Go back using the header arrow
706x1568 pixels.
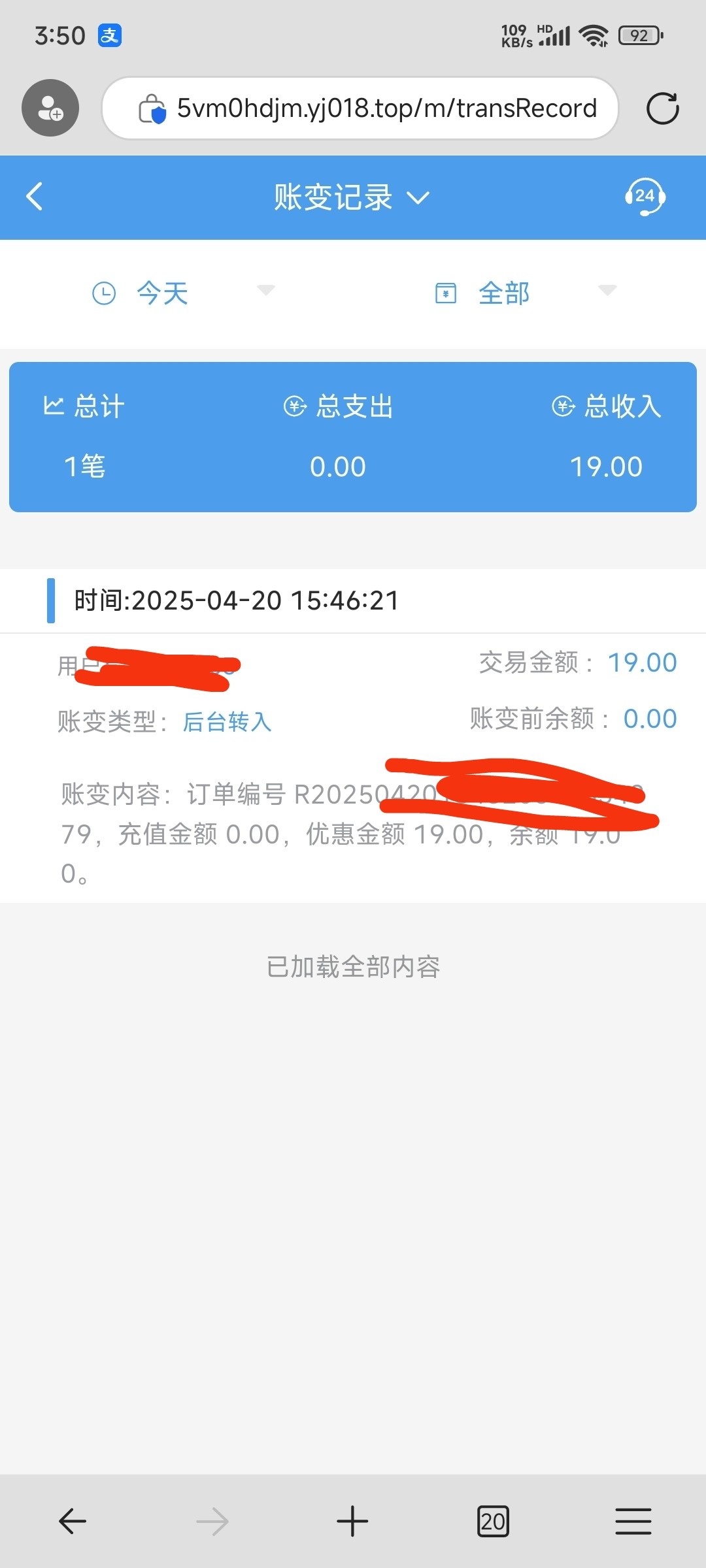35,196
